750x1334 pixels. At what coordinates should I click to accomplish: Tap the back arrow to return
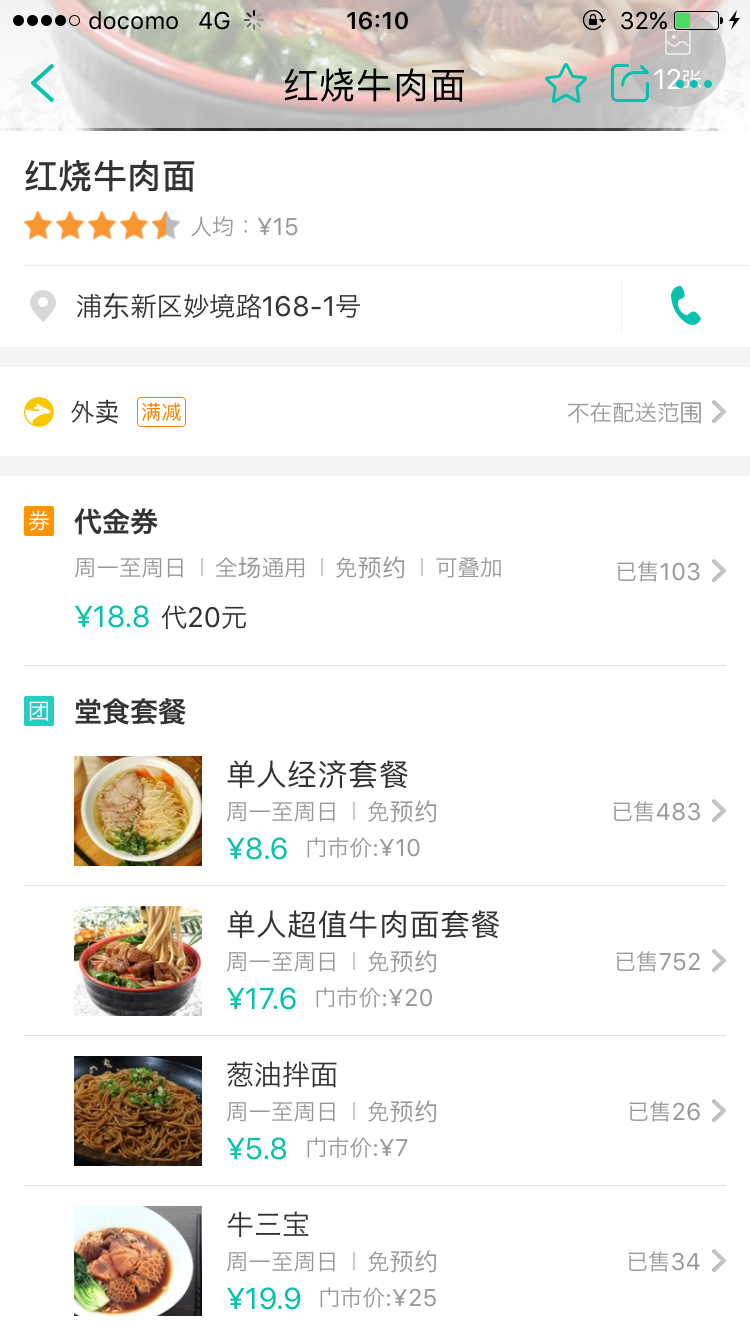click(x=42, y=84)
